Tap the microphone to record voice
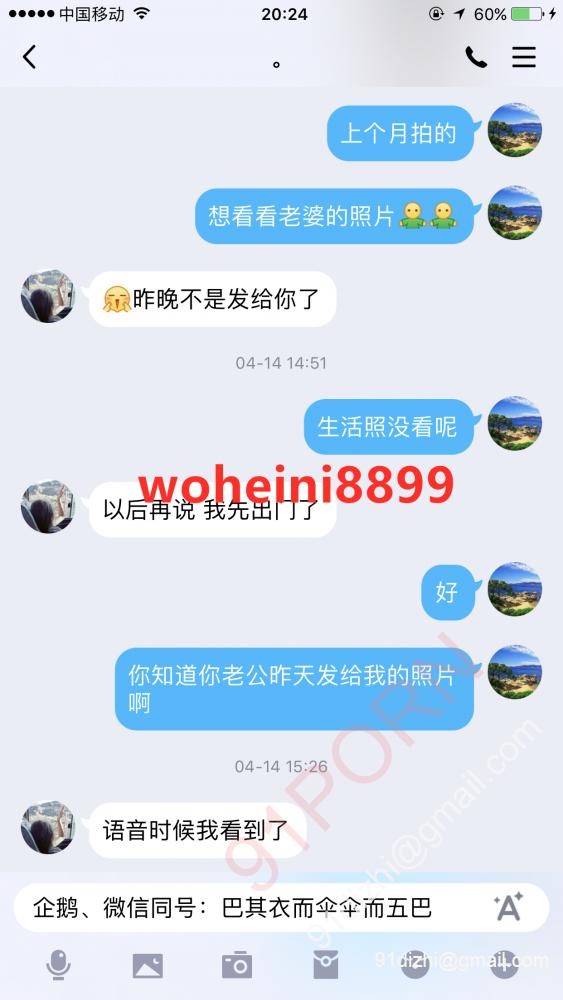 58,965
